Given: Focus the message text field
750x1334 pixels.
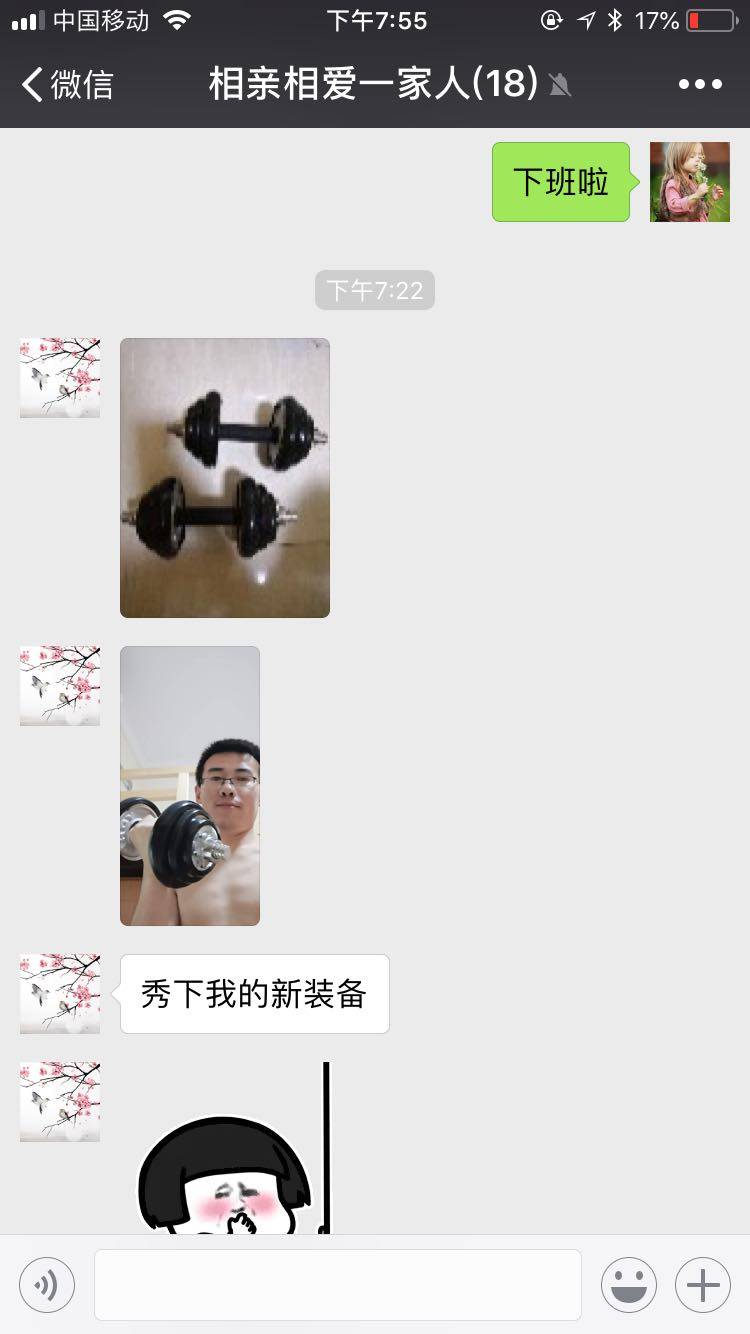Looking at the screenshot, I should point(338,1285).
